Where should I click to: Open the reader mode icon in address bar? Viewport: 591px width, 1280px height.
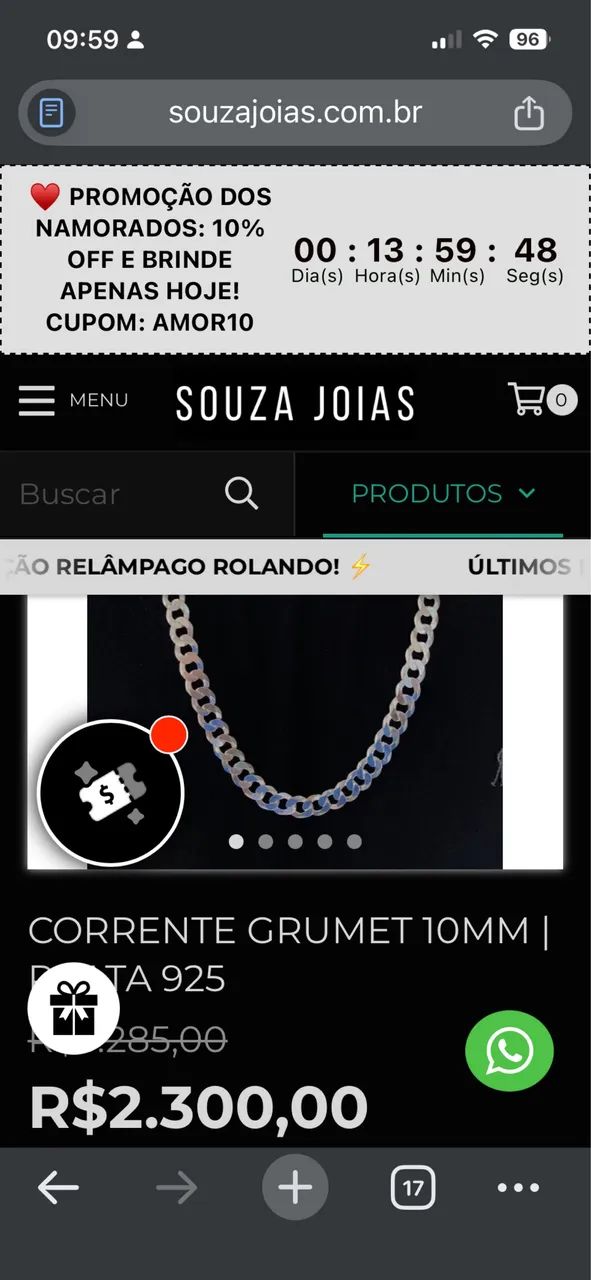tap(51, 112)
